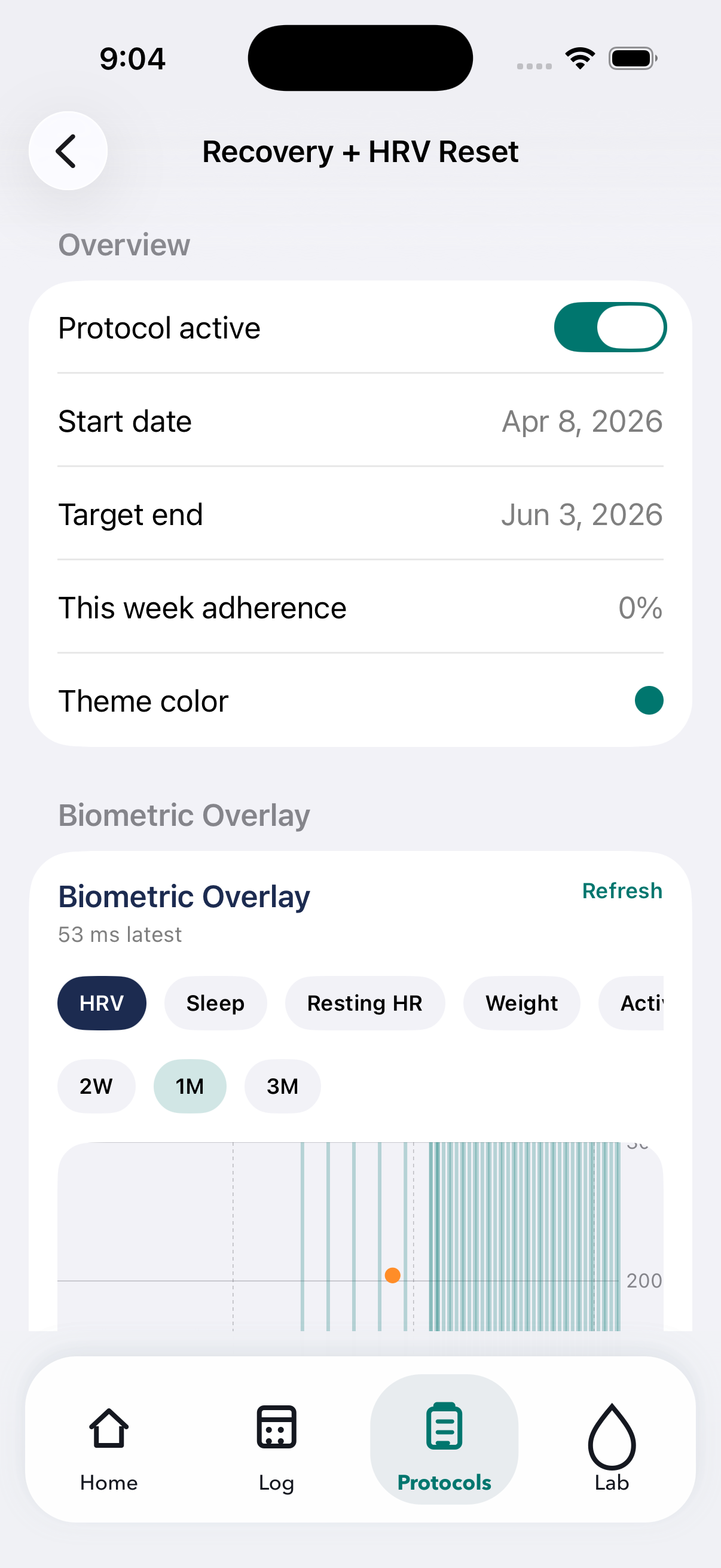Select the Weight metric chip

521,1003
